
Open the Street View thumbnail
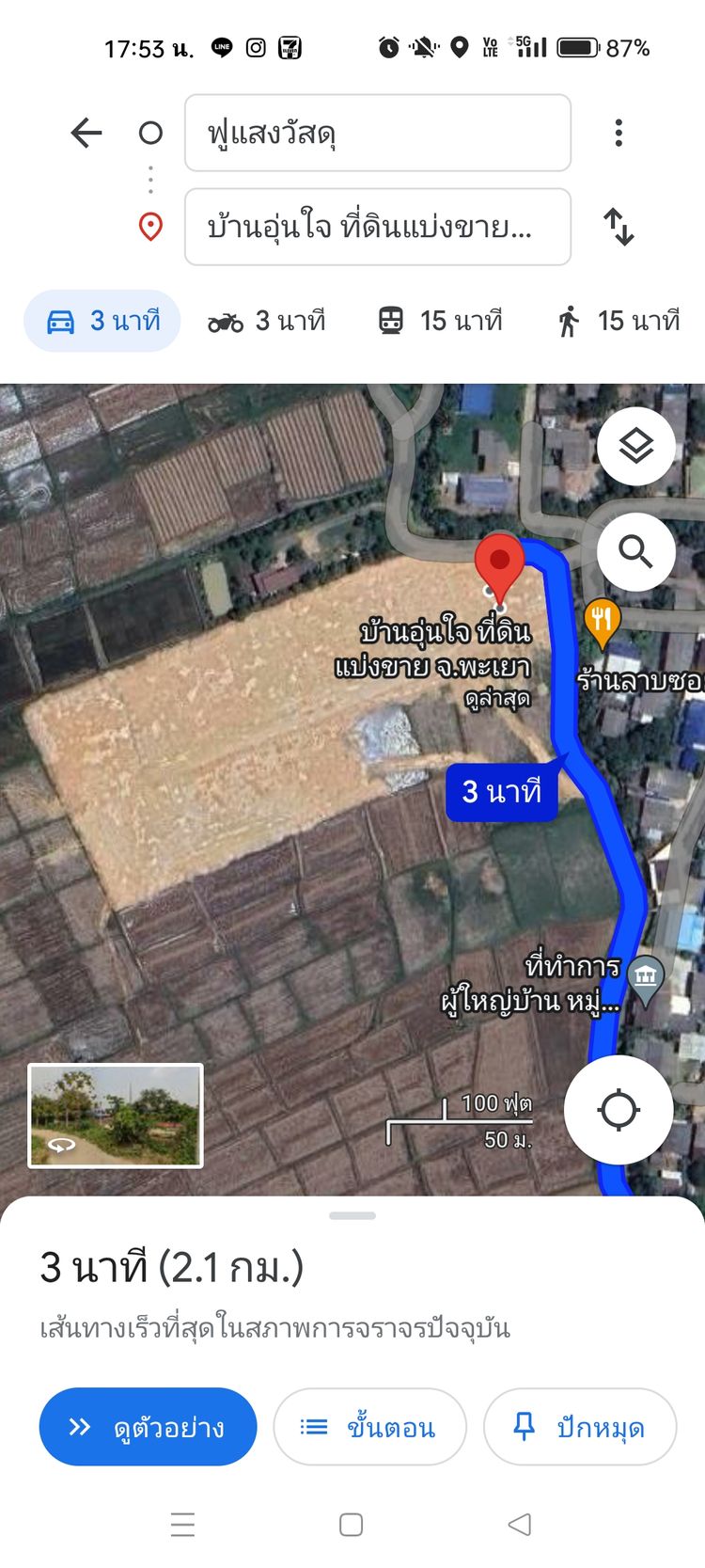pyautogui.click(x=116, y=1116)
